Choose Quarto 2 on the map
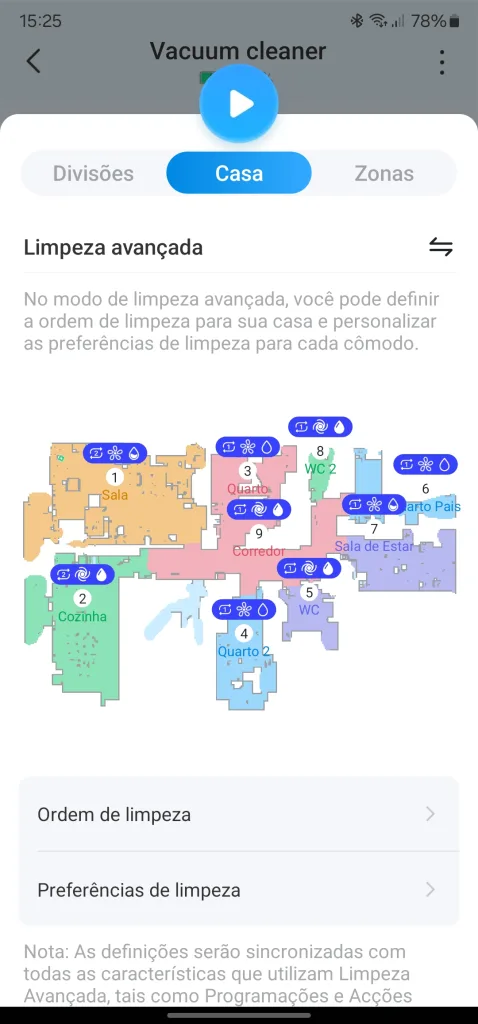This screenshot has height=1024, width=478. pyautogui.click(x=244, y=651)
